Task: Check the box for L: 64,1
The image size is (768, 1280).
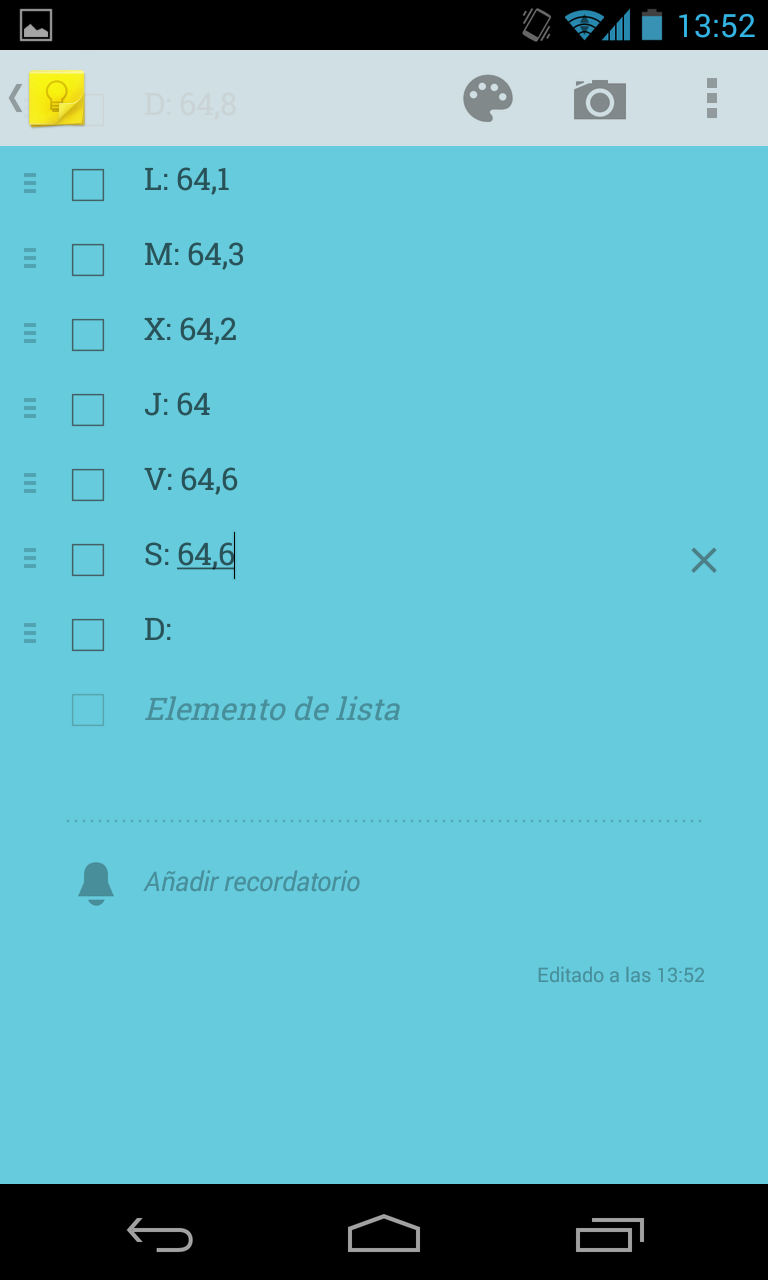Action: (x=88, y=185)
